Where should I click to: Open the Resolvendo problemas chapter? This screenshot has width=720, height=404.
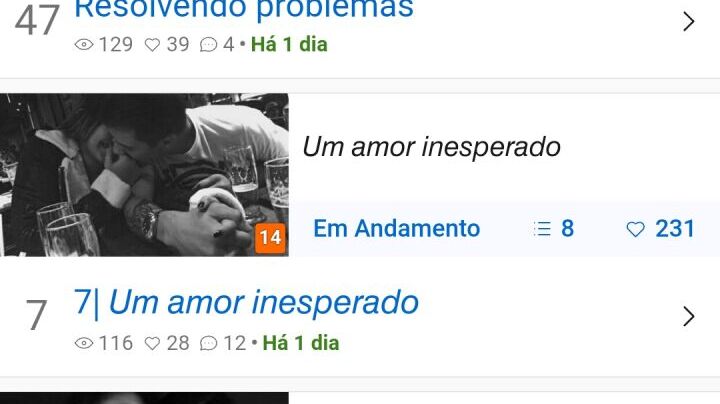(244, 12)
